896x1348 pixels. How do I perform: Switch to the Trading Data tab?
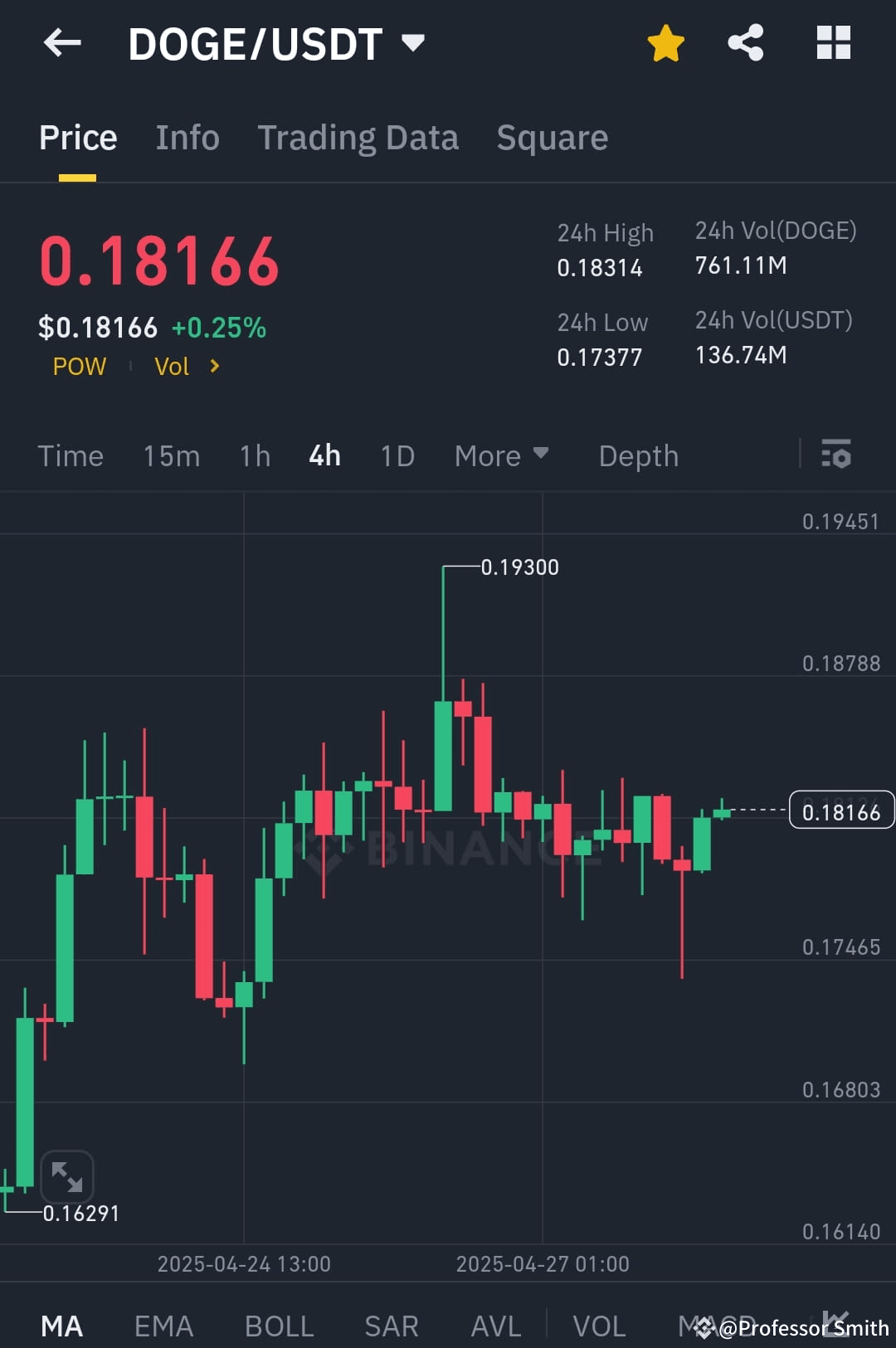[x=358, y=137]
